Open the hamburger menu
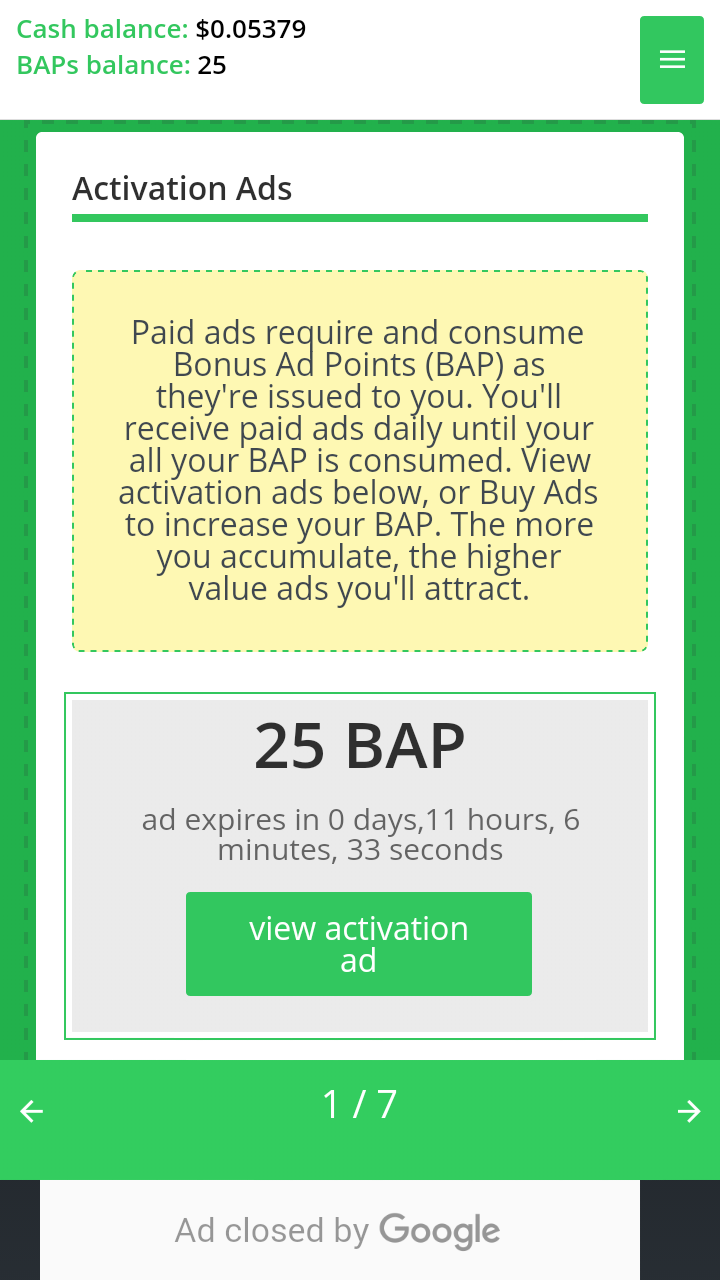 pyautogui.click(x=672, y=60)
